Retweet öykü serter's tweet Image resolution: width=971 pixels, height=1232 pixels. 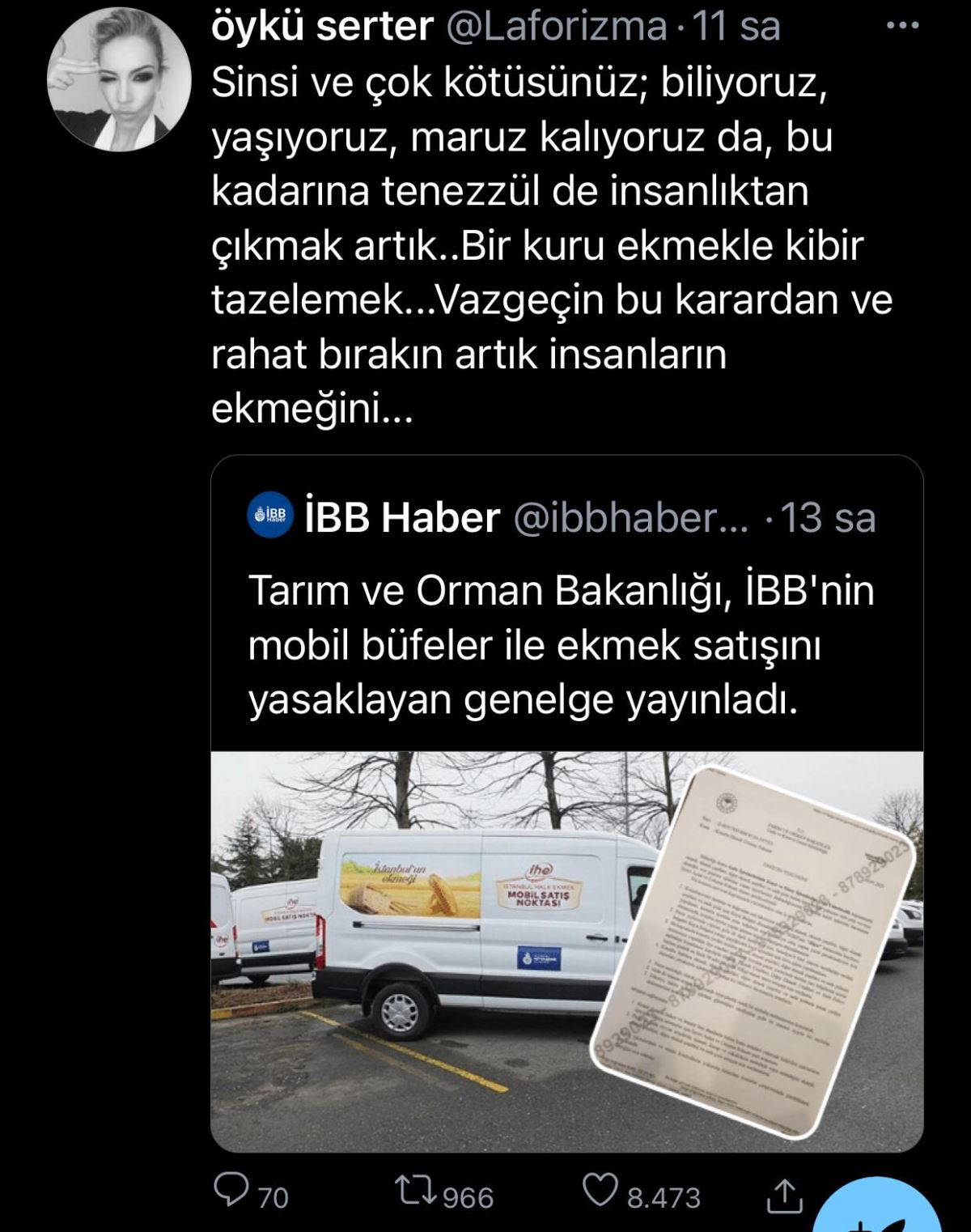(x=414, y=1192)
